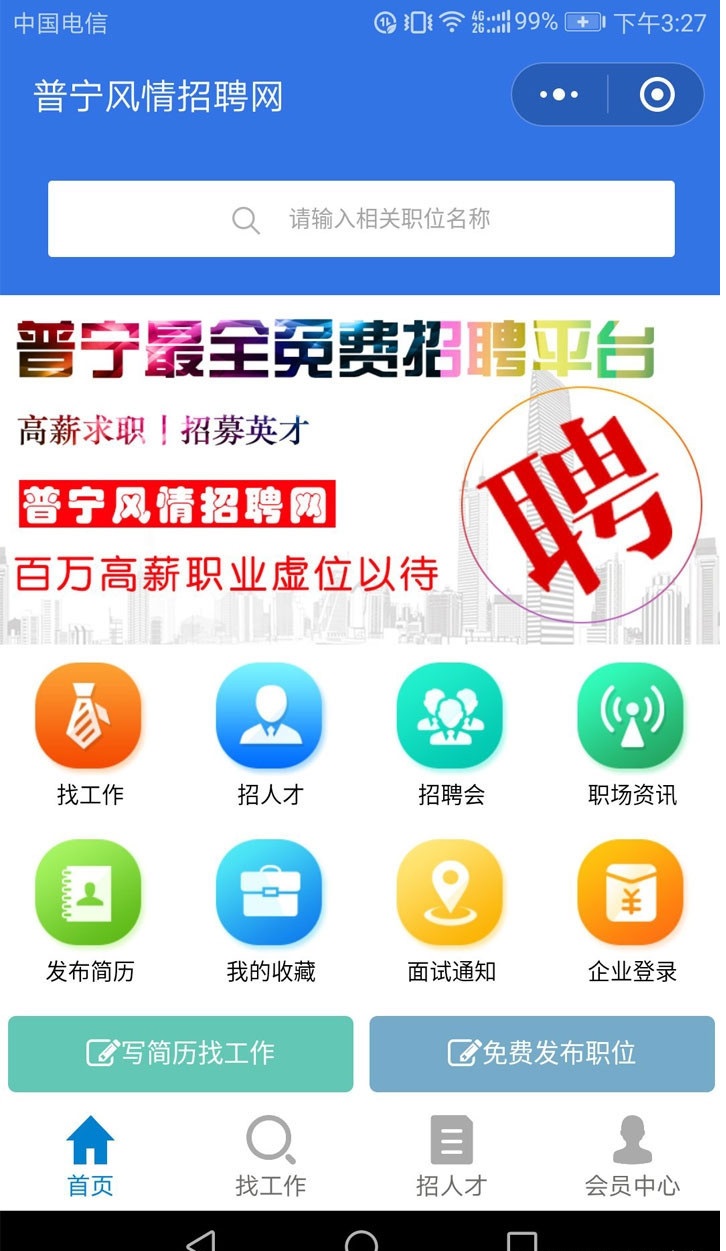The height and width of the screenshot is (1251, 726).
Task: Open the 会员中心 member center tab
Action: point(631,1157)
